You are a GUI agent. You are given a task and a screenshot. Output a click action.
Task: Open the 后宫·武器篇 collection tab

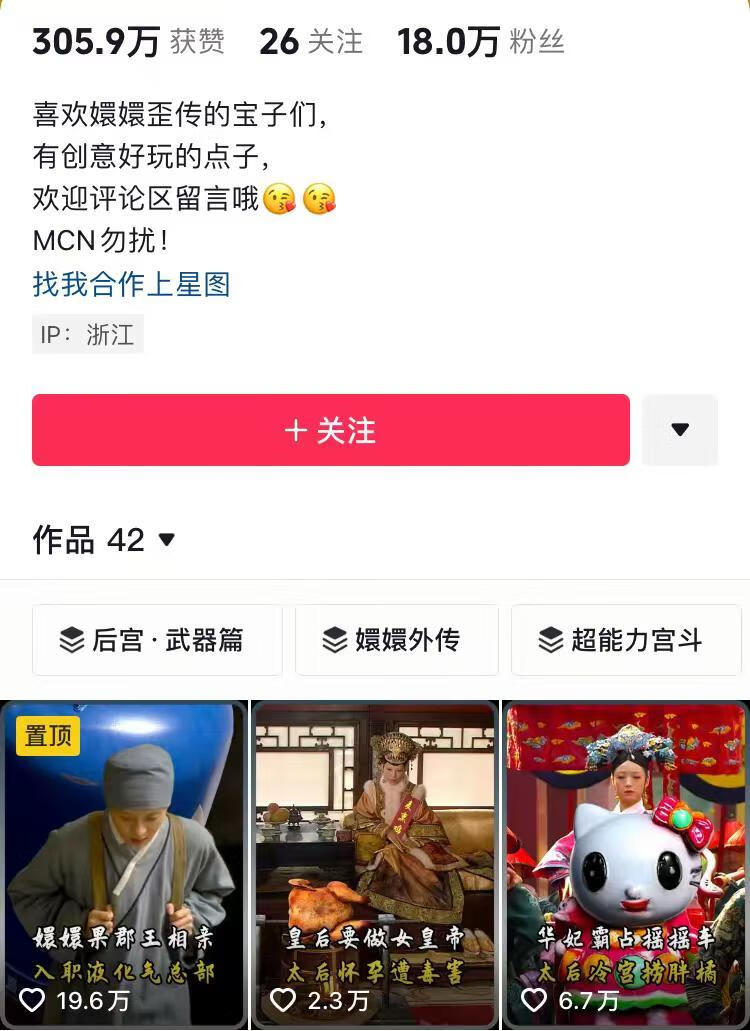157,640
